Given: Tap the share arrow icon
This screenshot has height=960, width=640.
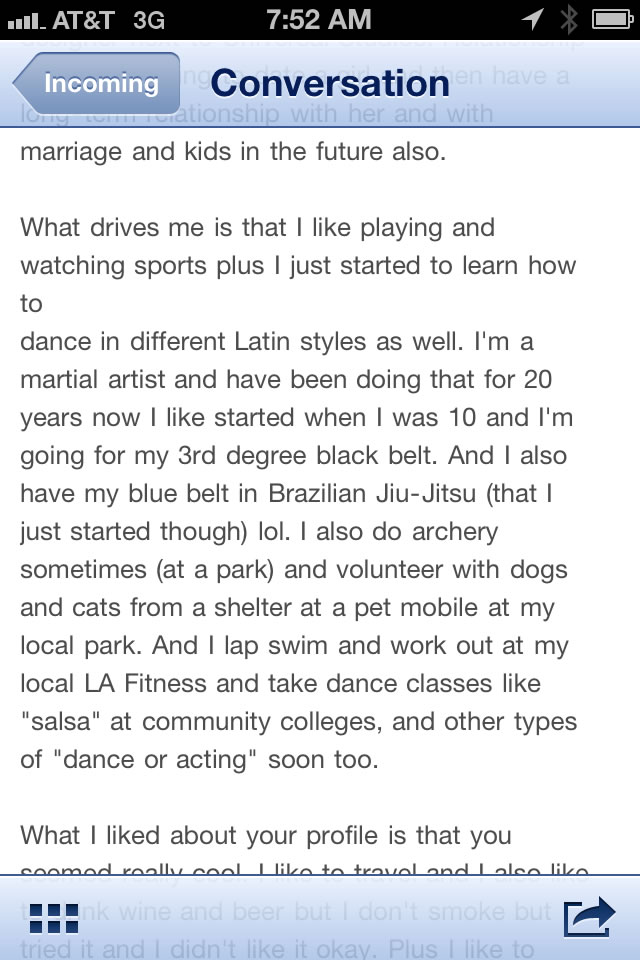Looking at the screenshot, I should 588,918.
